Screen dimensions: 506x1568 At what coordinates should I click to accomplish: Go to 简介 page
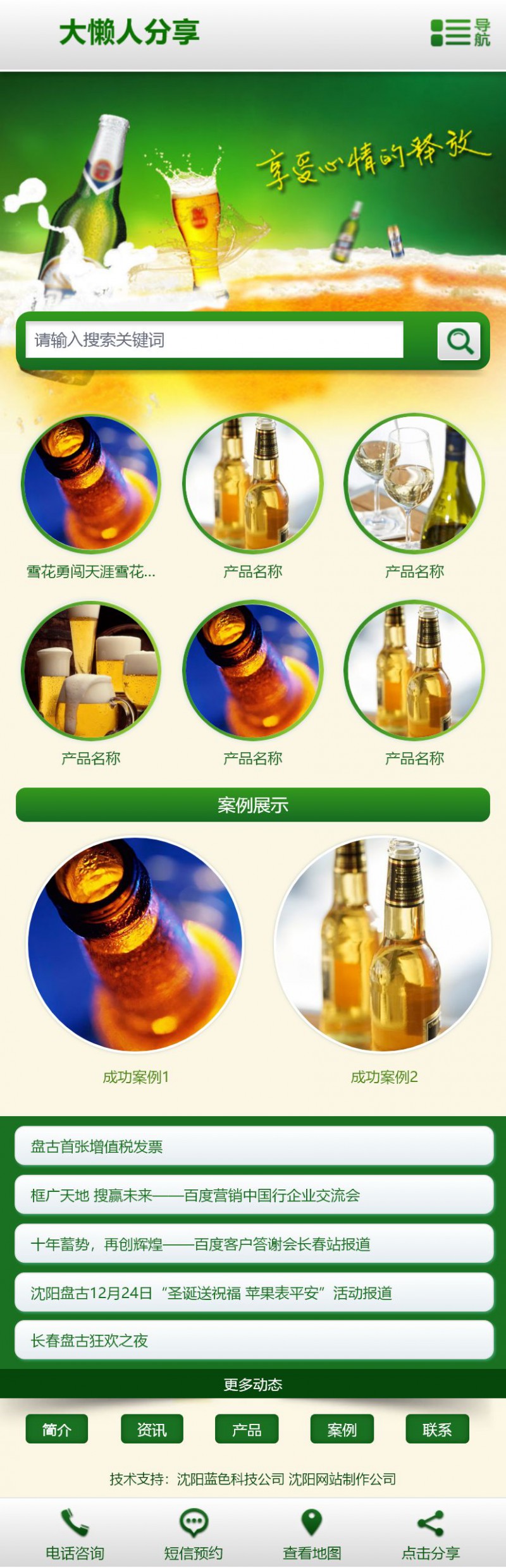point(57,1430)
